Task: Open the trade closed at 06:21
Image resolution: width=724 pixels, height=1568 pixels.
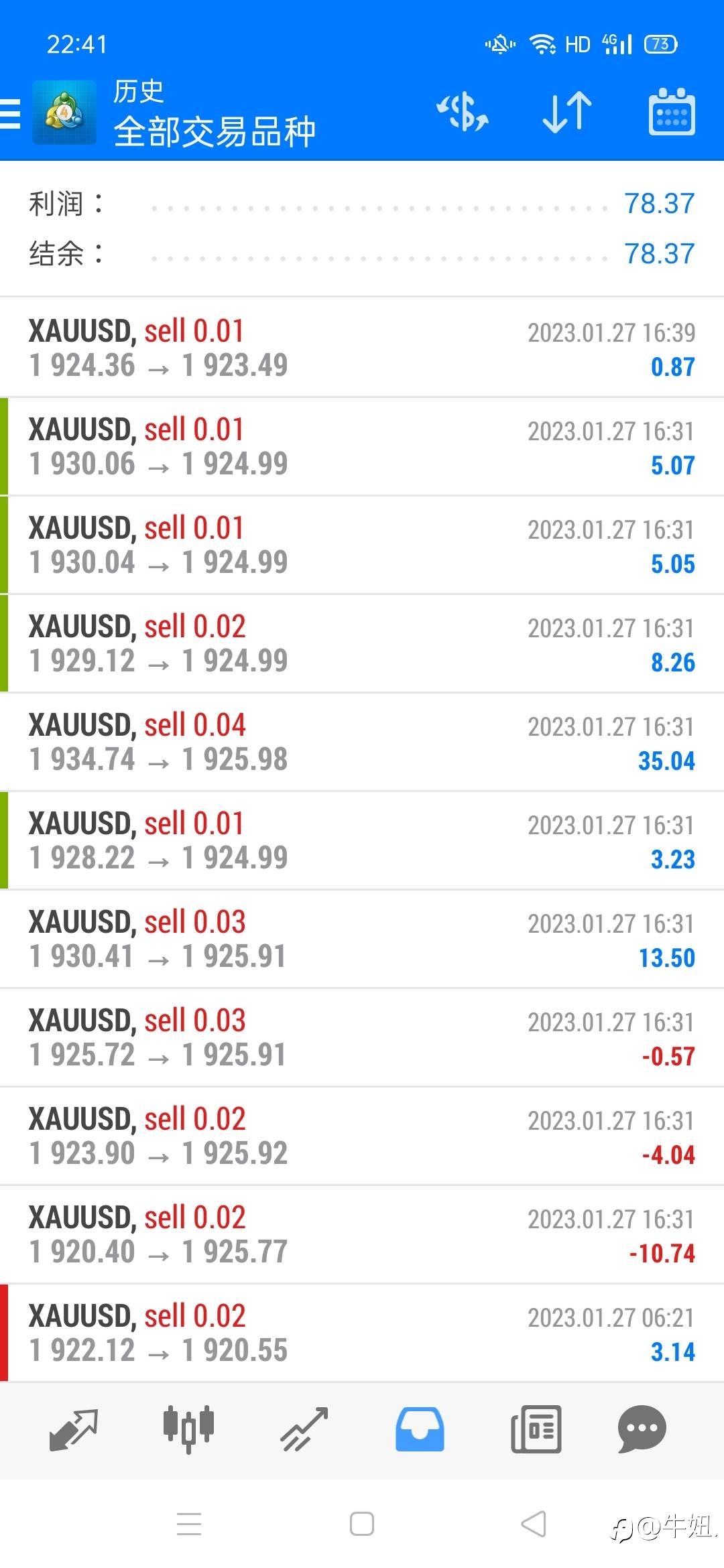Action: pyautogui.click(x=362, y=1333)
